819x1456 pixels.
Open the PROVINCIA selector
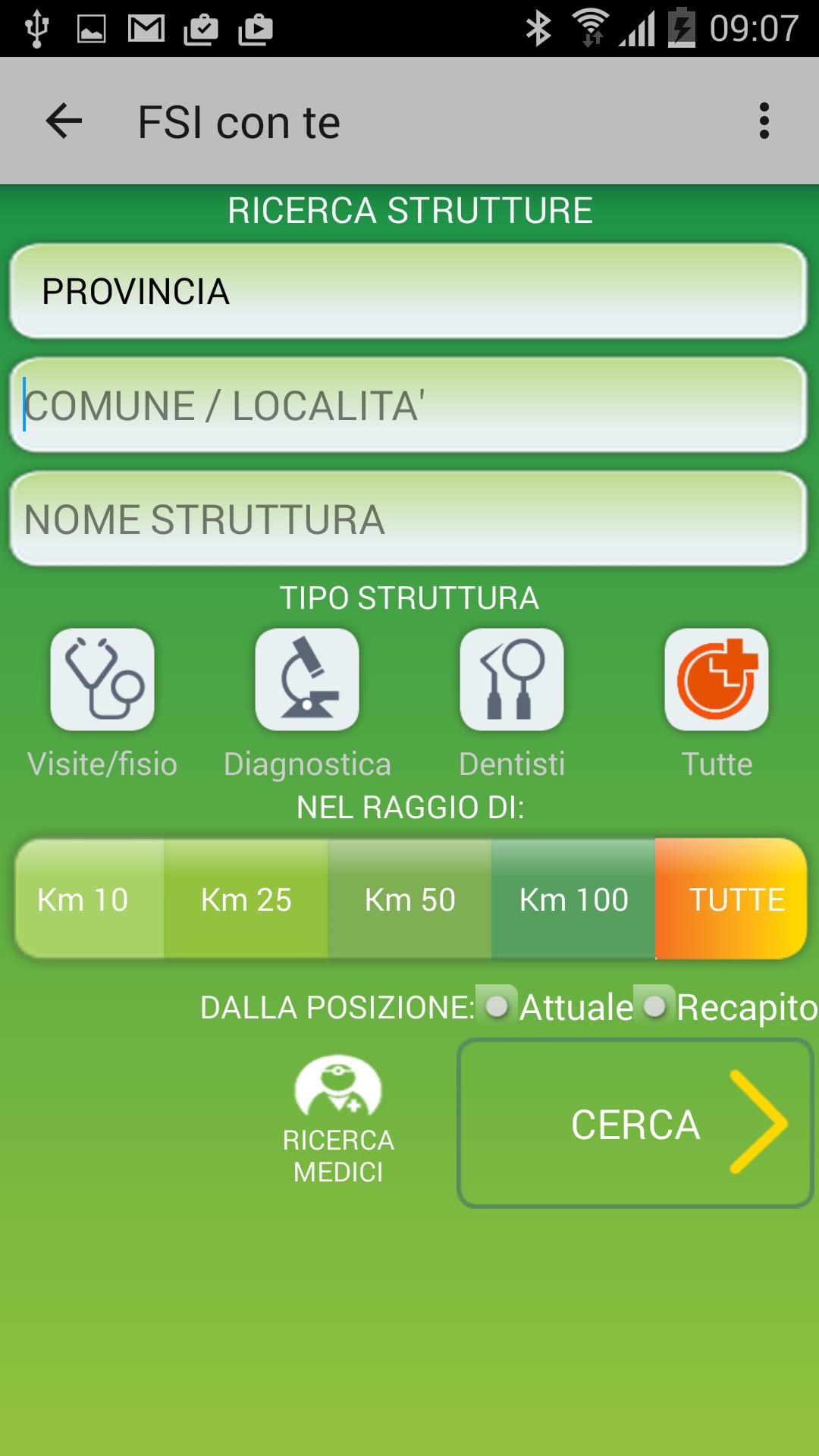(x=408, y=291)
